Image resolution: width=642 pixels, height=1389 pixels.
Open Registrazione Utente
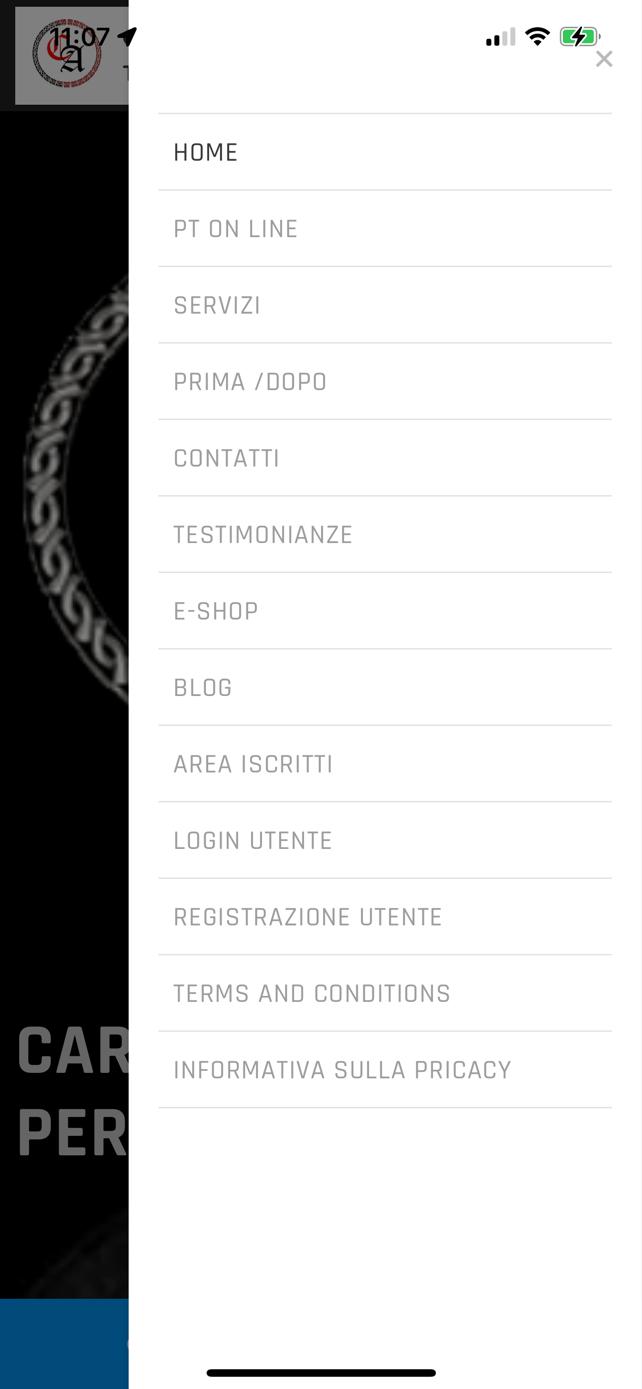[x=385, y=917]
